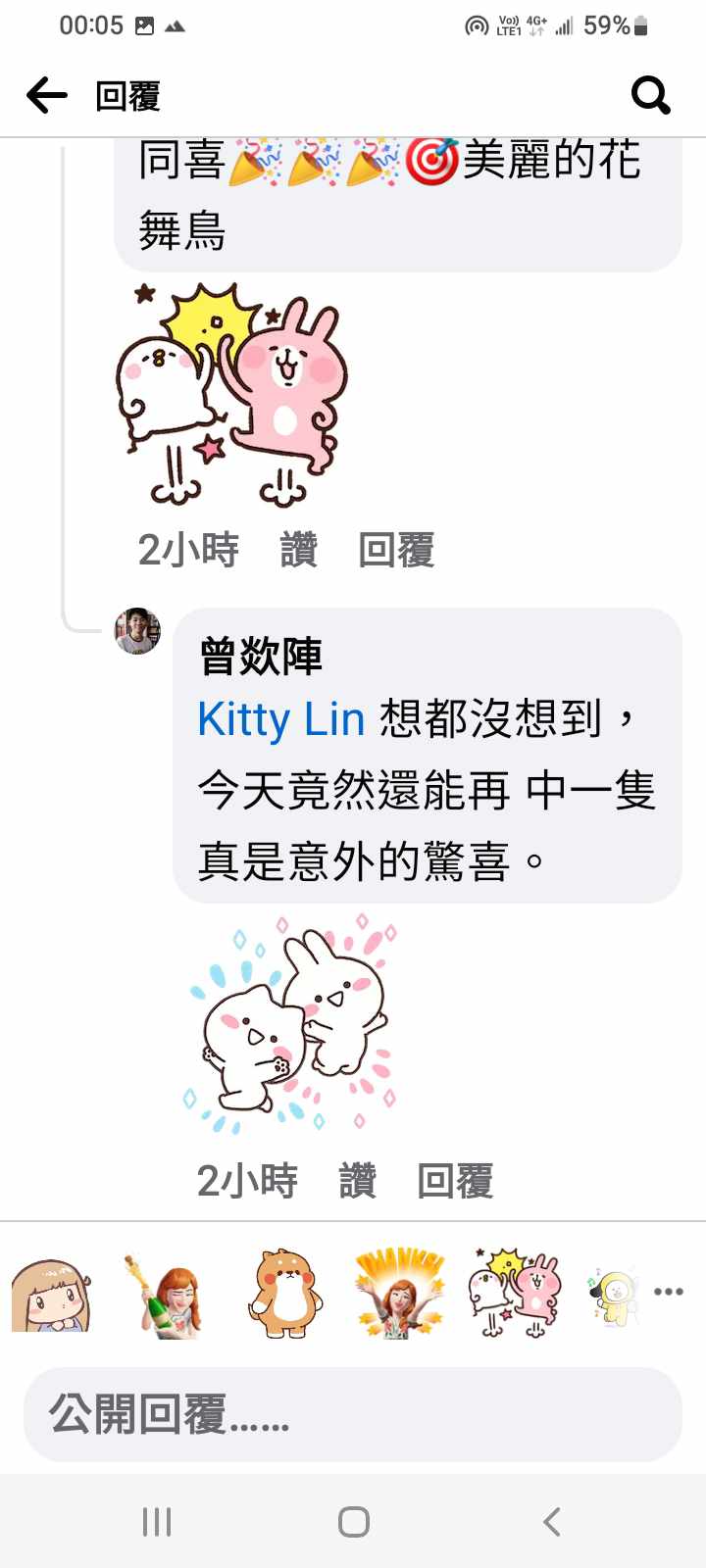Reply to the high-five sticker comment
This screenshot has height=1568, width=706.
point(395,550)
